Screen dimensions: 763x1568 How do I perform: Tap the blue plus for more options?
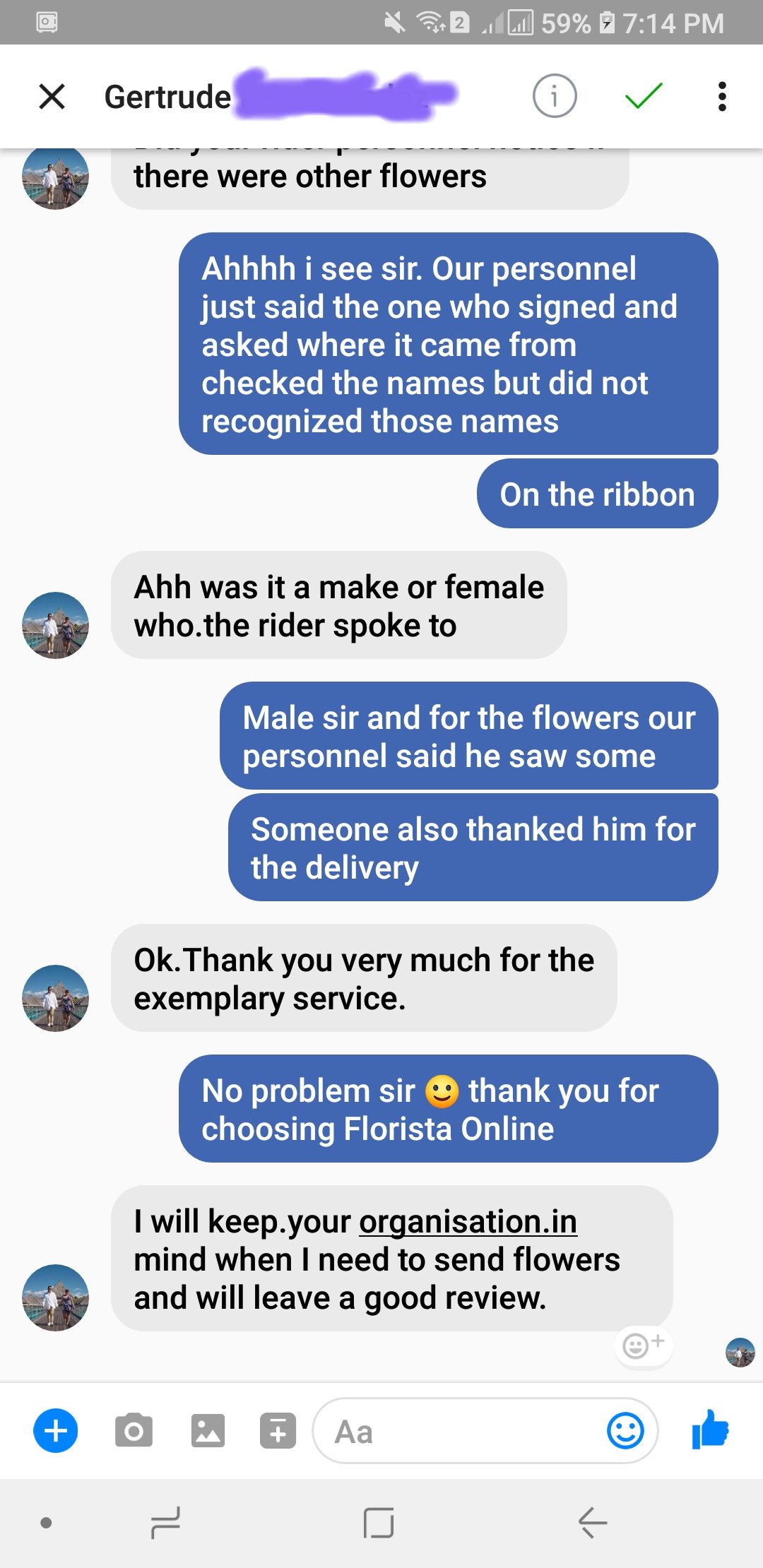[56, 1431]
